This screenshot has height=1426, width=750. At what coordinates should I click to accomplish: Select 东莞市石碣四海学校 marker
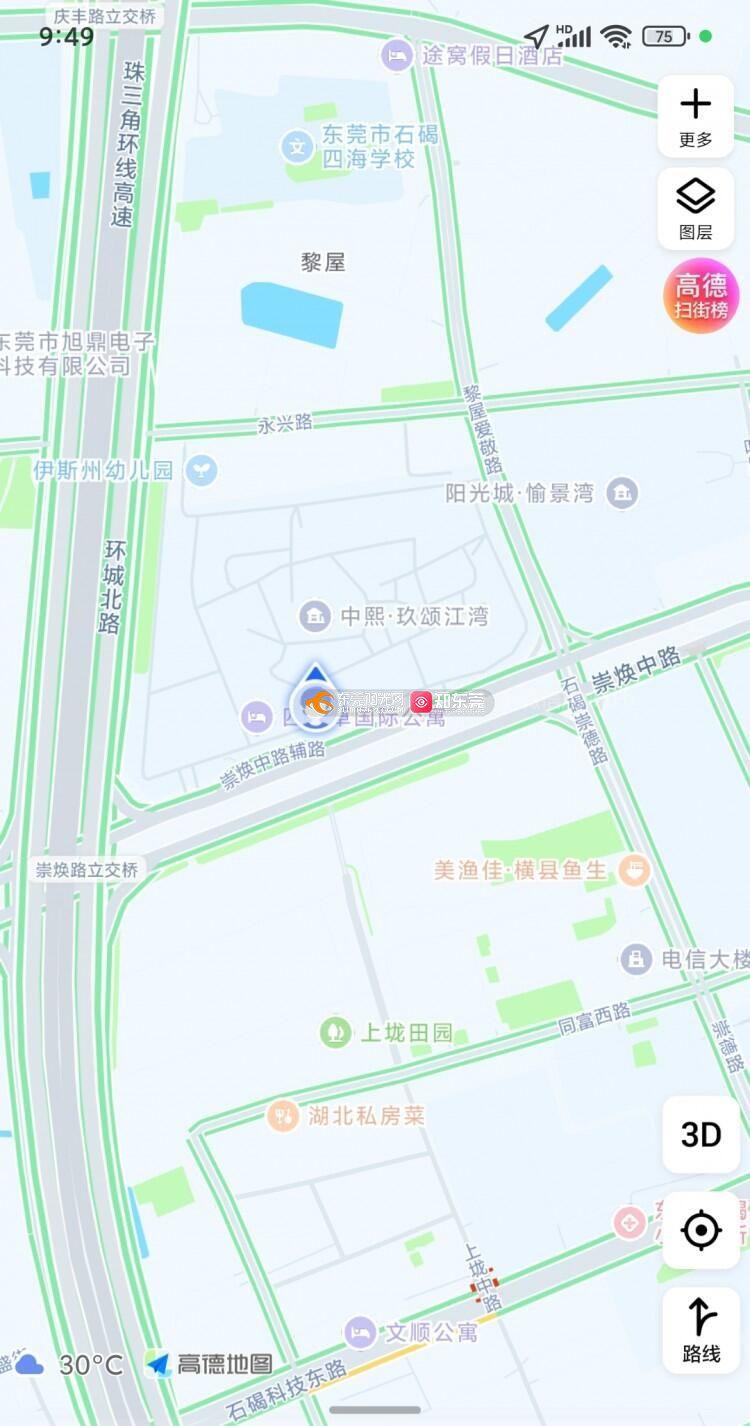point(297,147)
